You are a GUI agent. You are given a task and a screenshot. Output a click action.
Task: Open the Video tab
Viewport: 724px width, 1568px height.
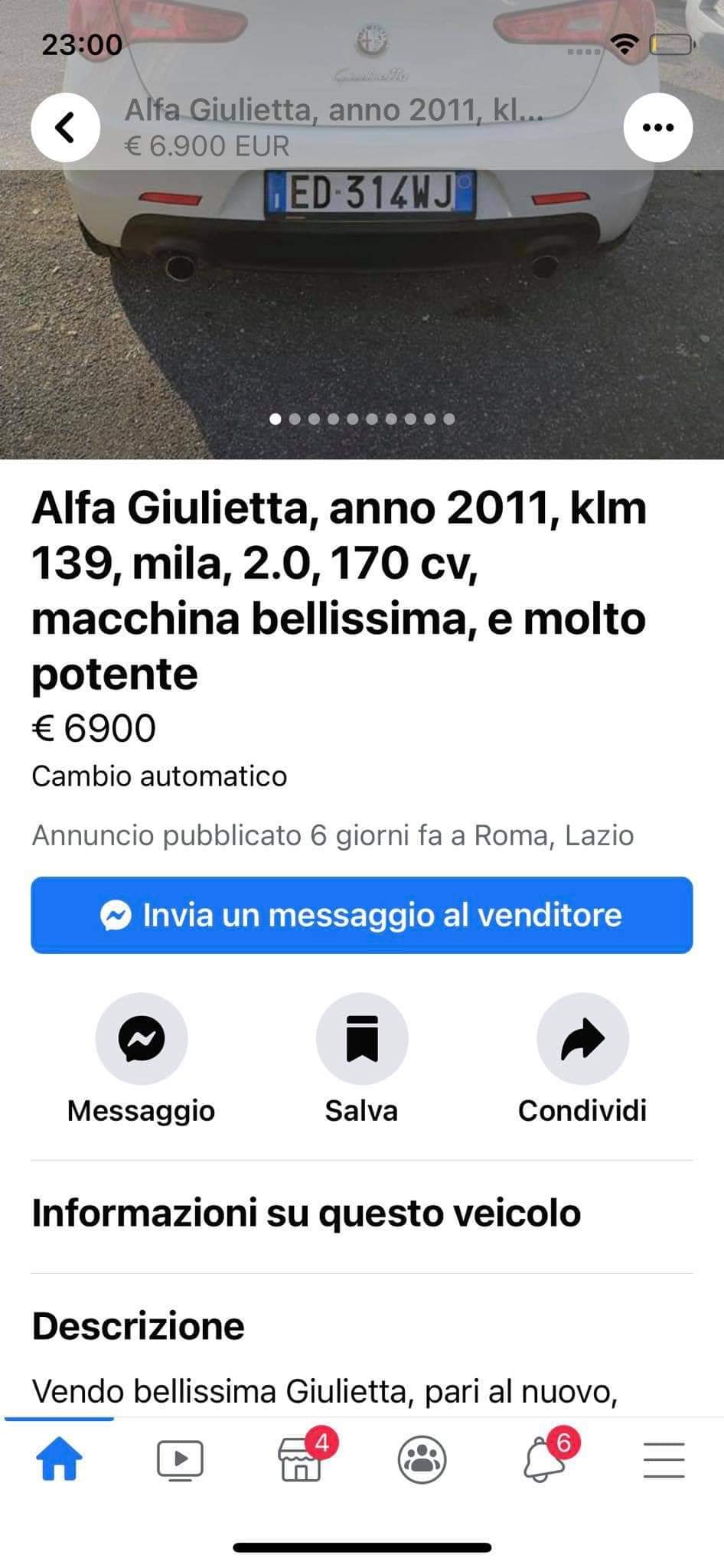click(180, 1459)
